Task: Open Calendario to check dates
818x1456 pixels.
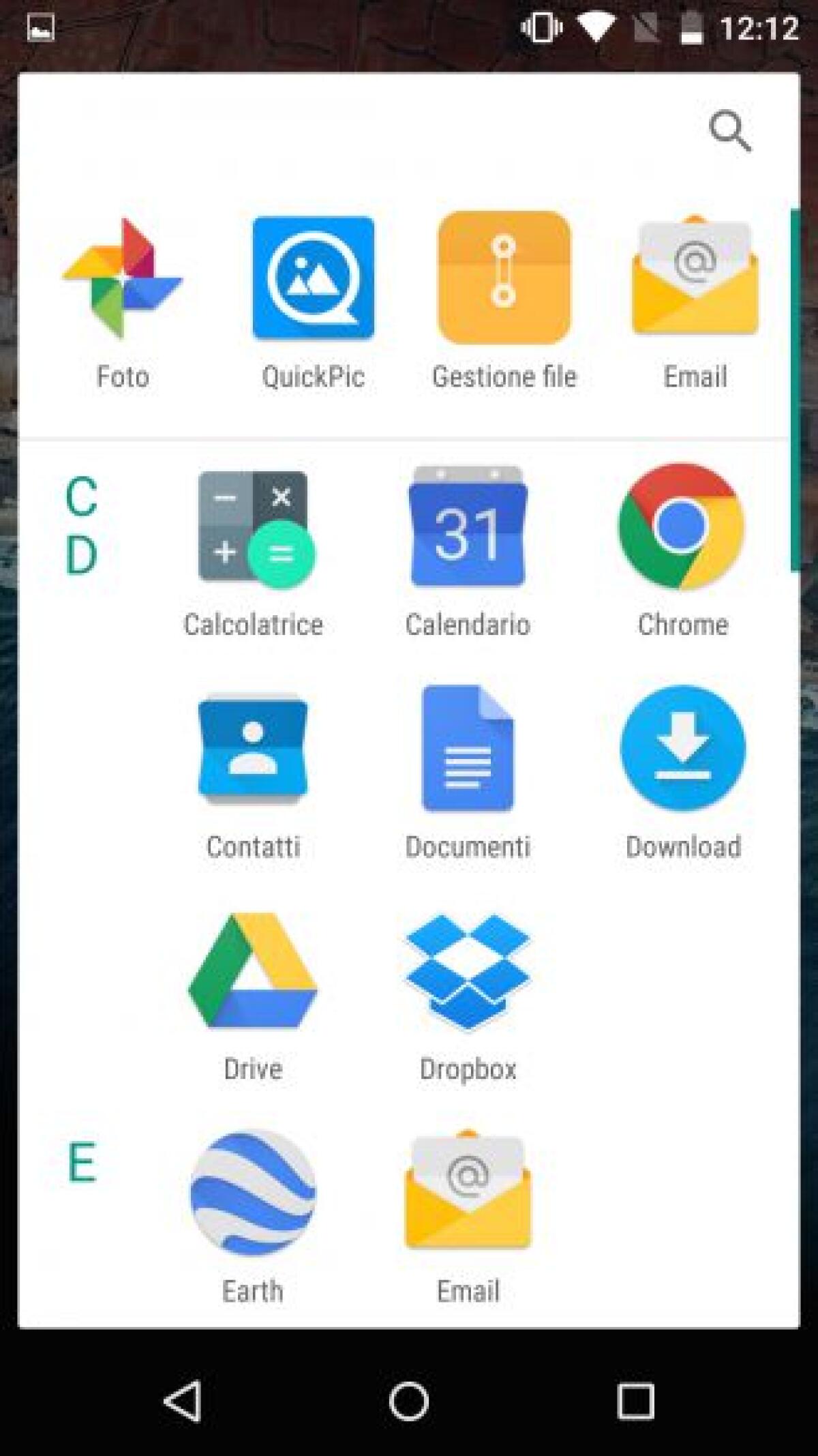Action: pos(468,535)
